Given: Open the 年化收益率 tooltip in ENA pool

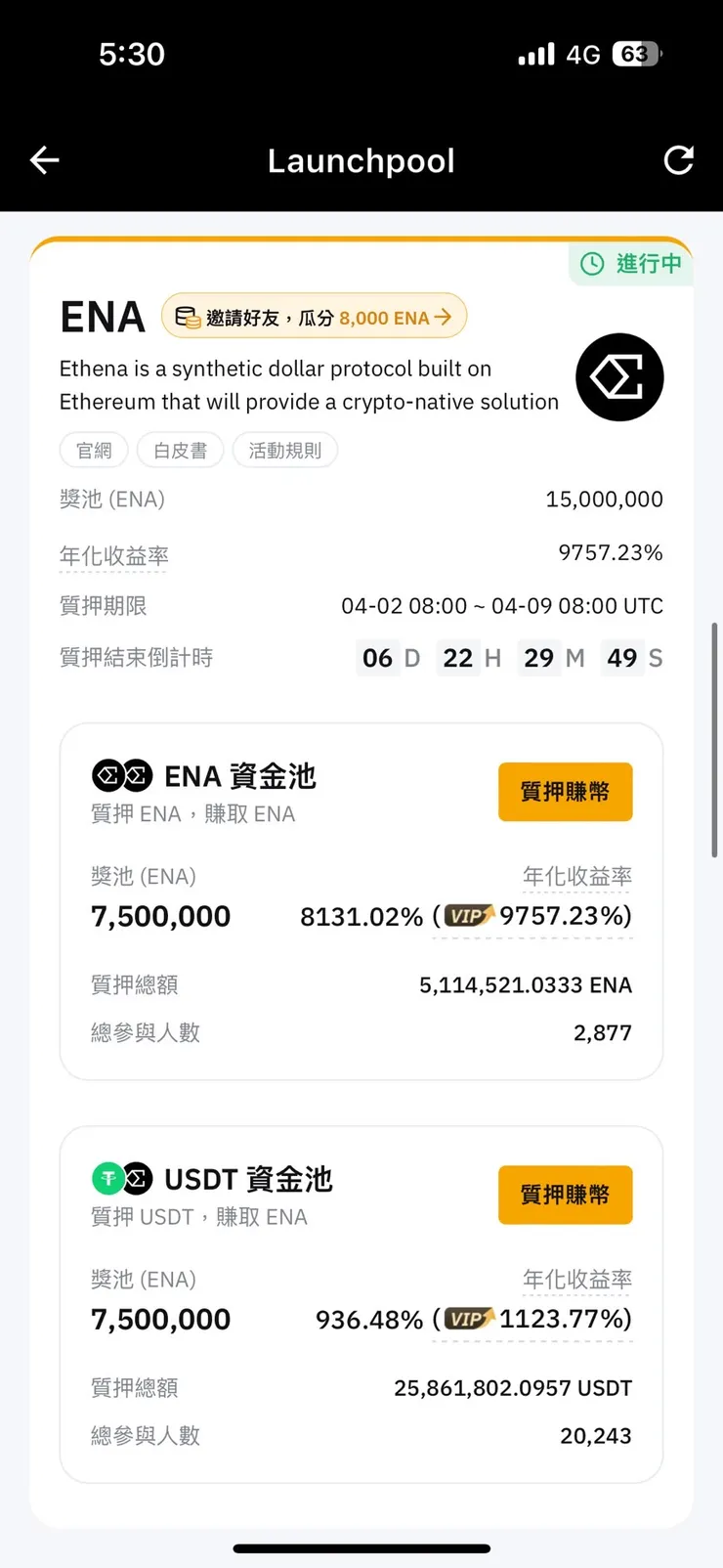Looking at the screenshot, I should point(576,877).
